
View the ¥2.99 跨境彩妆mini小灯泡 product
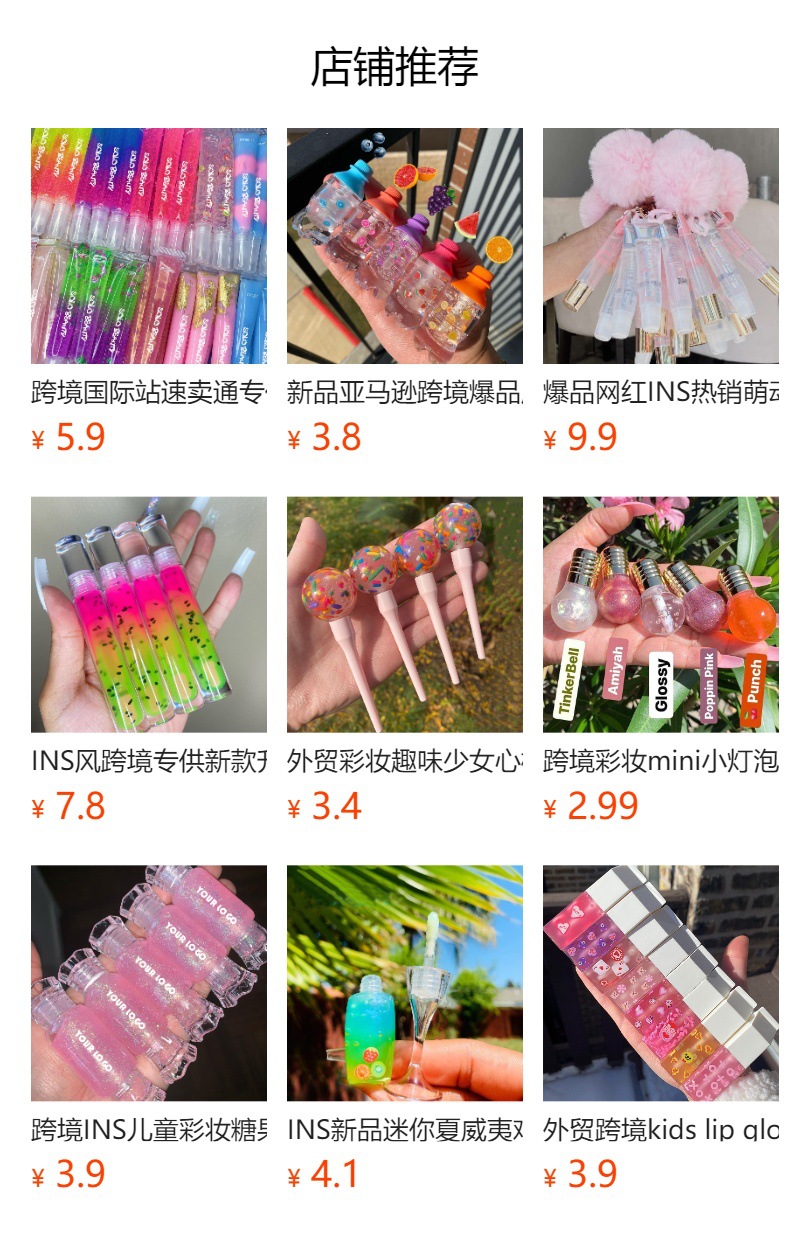[661, 661]
